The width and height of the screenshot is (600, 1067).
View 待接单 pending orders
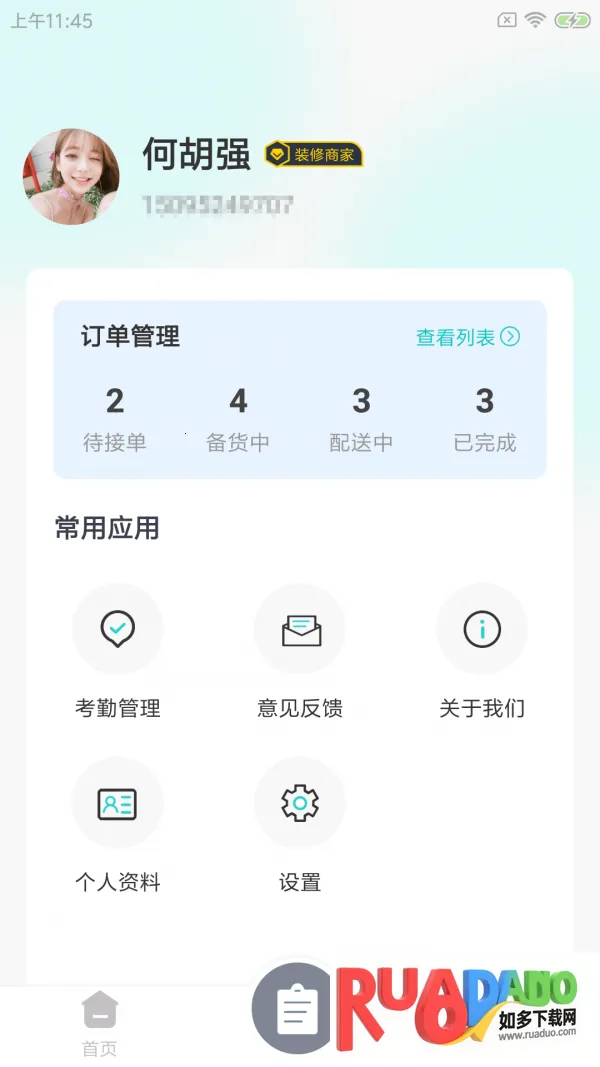(x=115, y=419)
